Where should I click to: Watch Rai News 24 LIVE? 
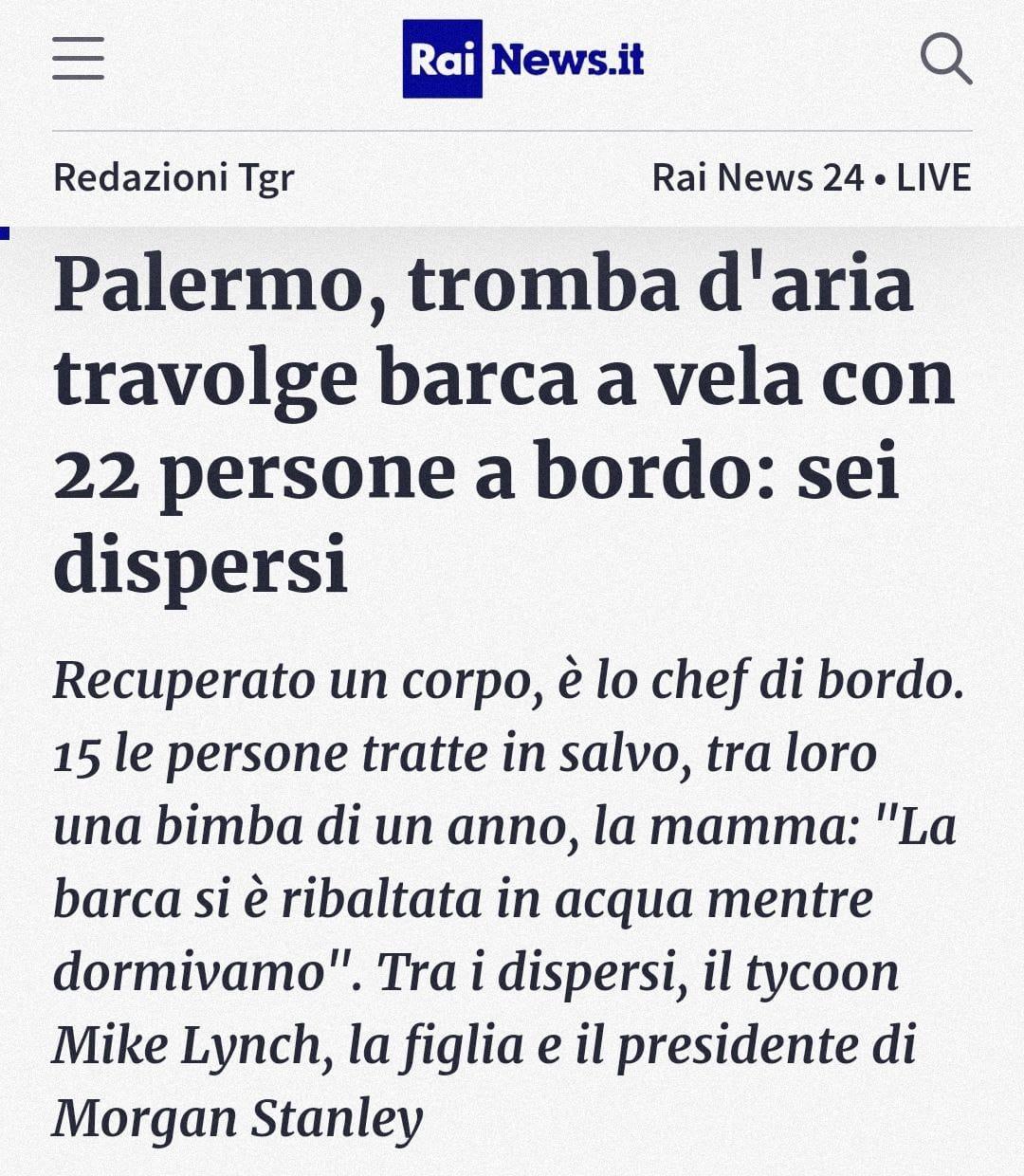point(811,177)
